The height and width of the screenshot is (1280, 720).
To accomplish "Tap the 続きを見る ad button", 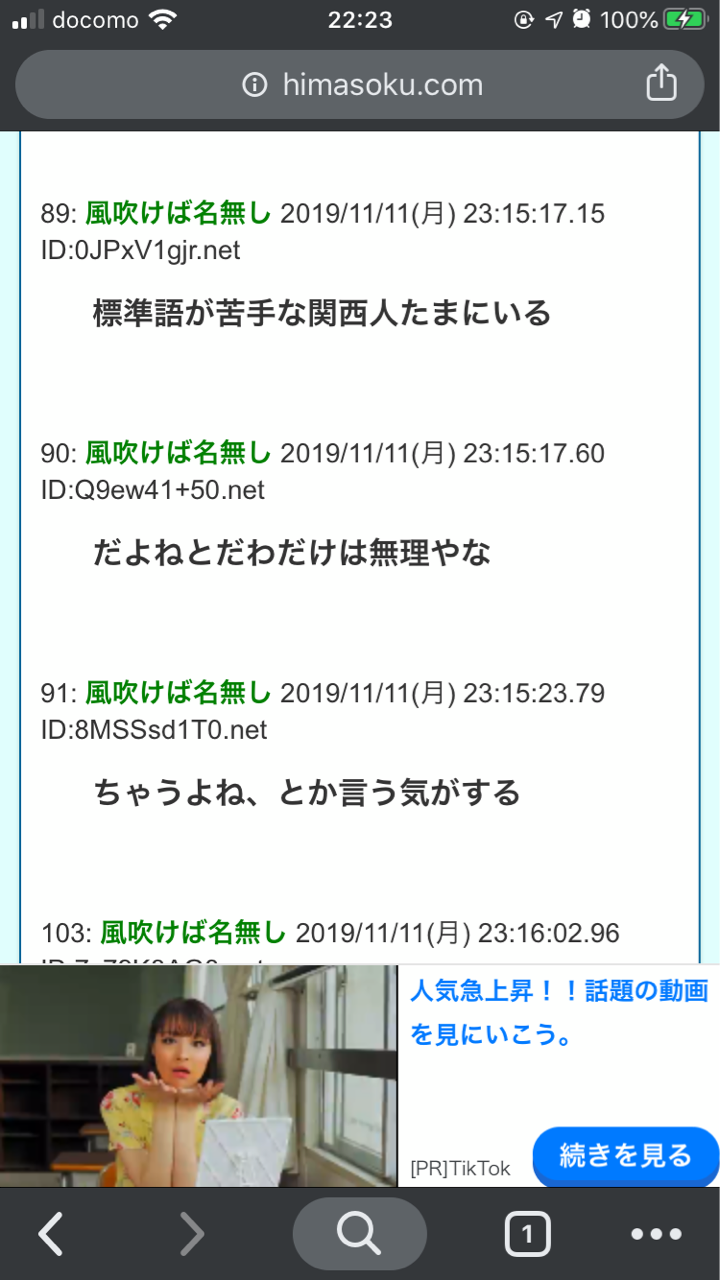I will (x=626, y=1156).
